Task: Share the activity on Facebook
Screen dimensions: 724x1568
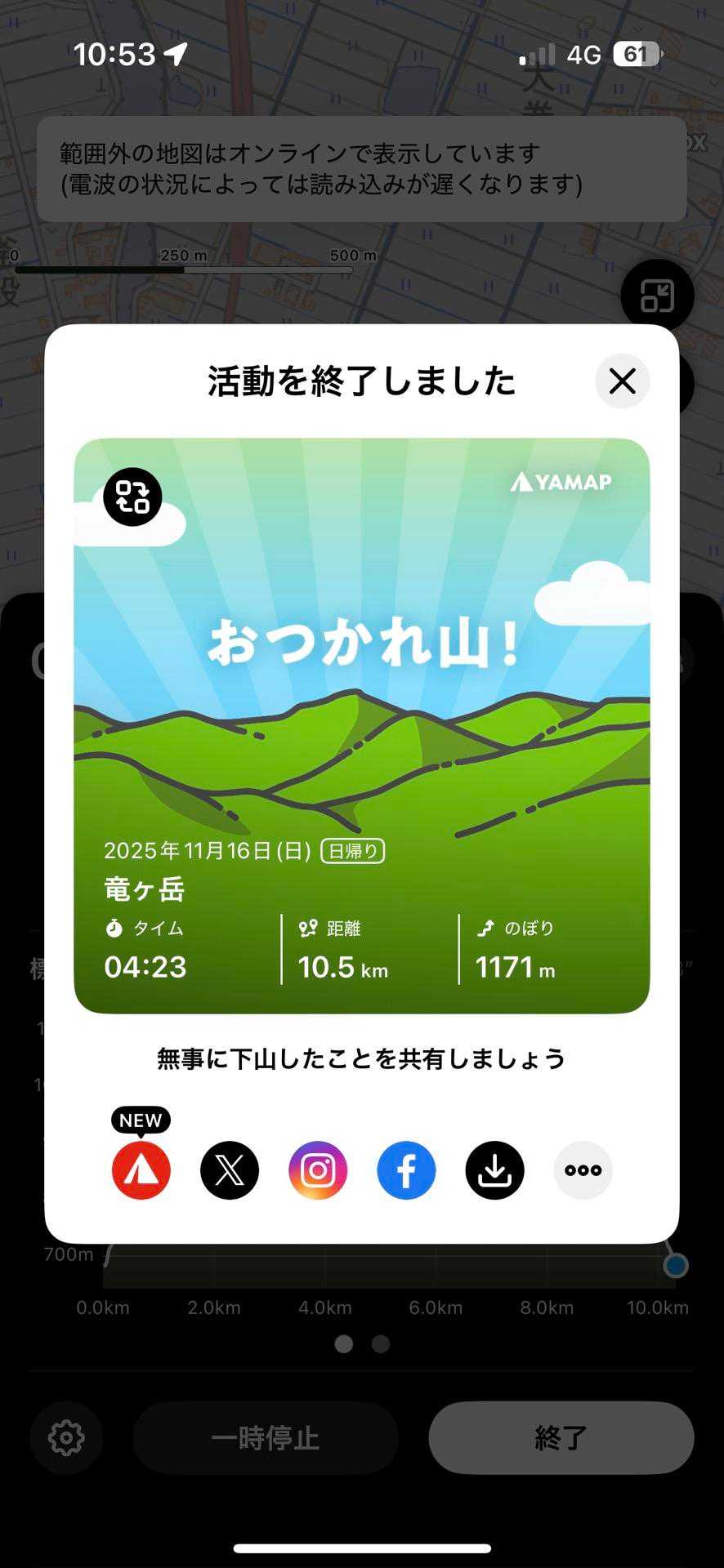Action: 406,1170
